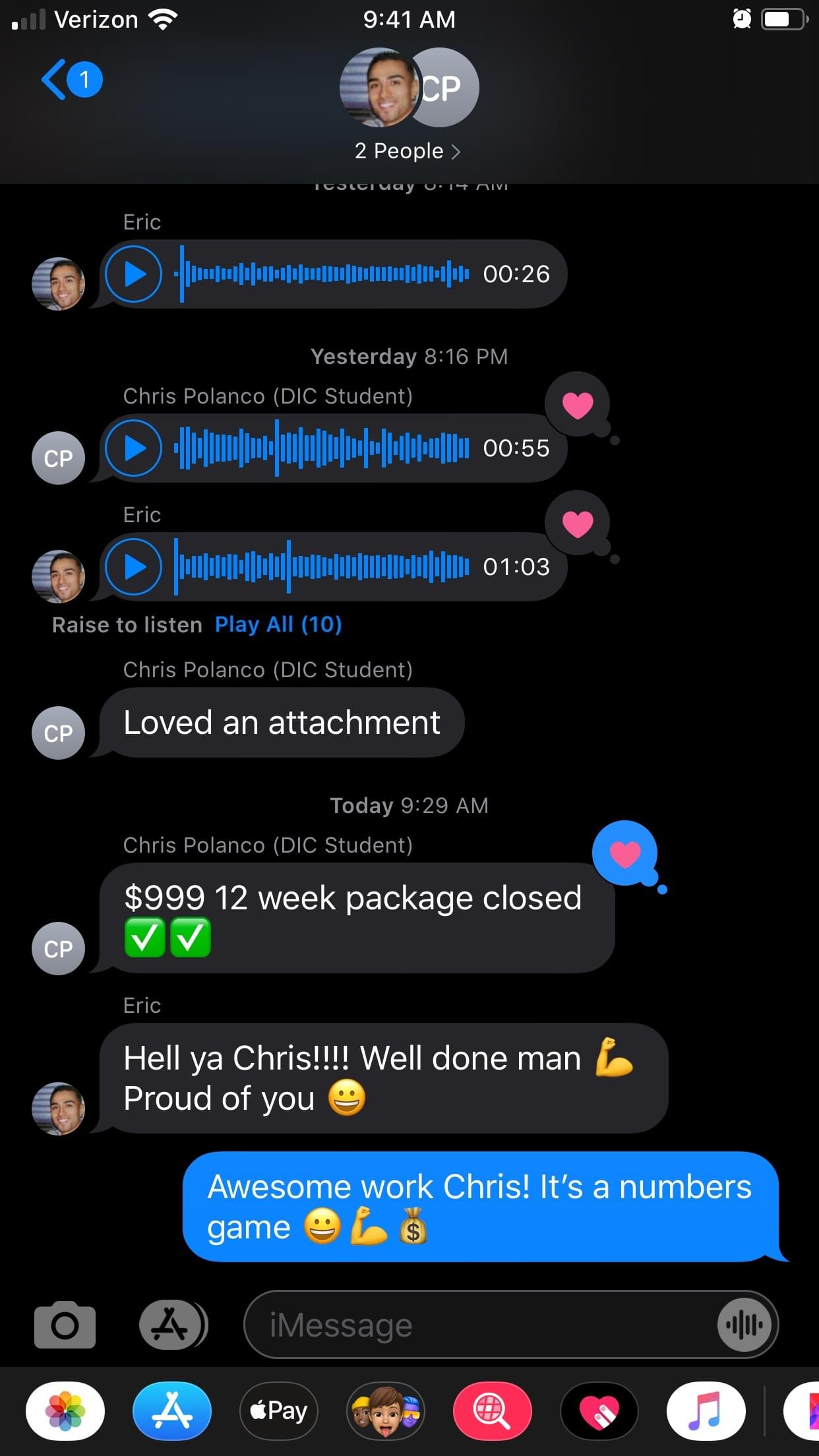Open Memoji stickers
The image size is (819, 1456).
pos(386,1411)
